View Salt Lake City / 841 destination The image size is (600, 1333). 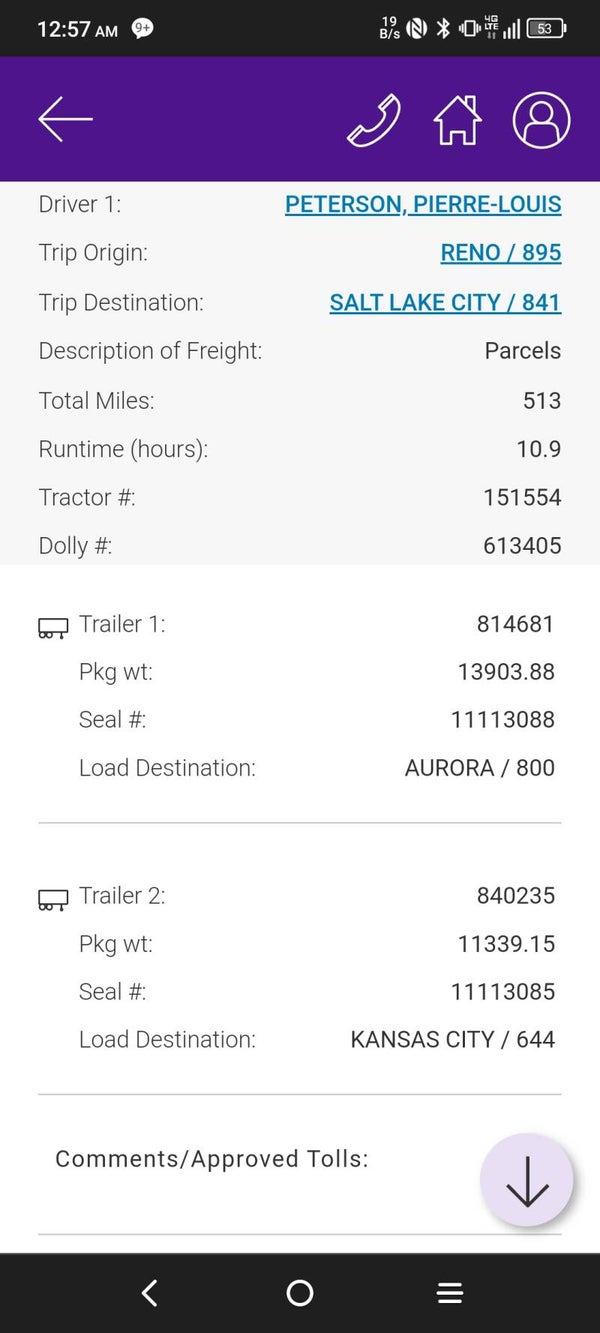coord(445,302)
